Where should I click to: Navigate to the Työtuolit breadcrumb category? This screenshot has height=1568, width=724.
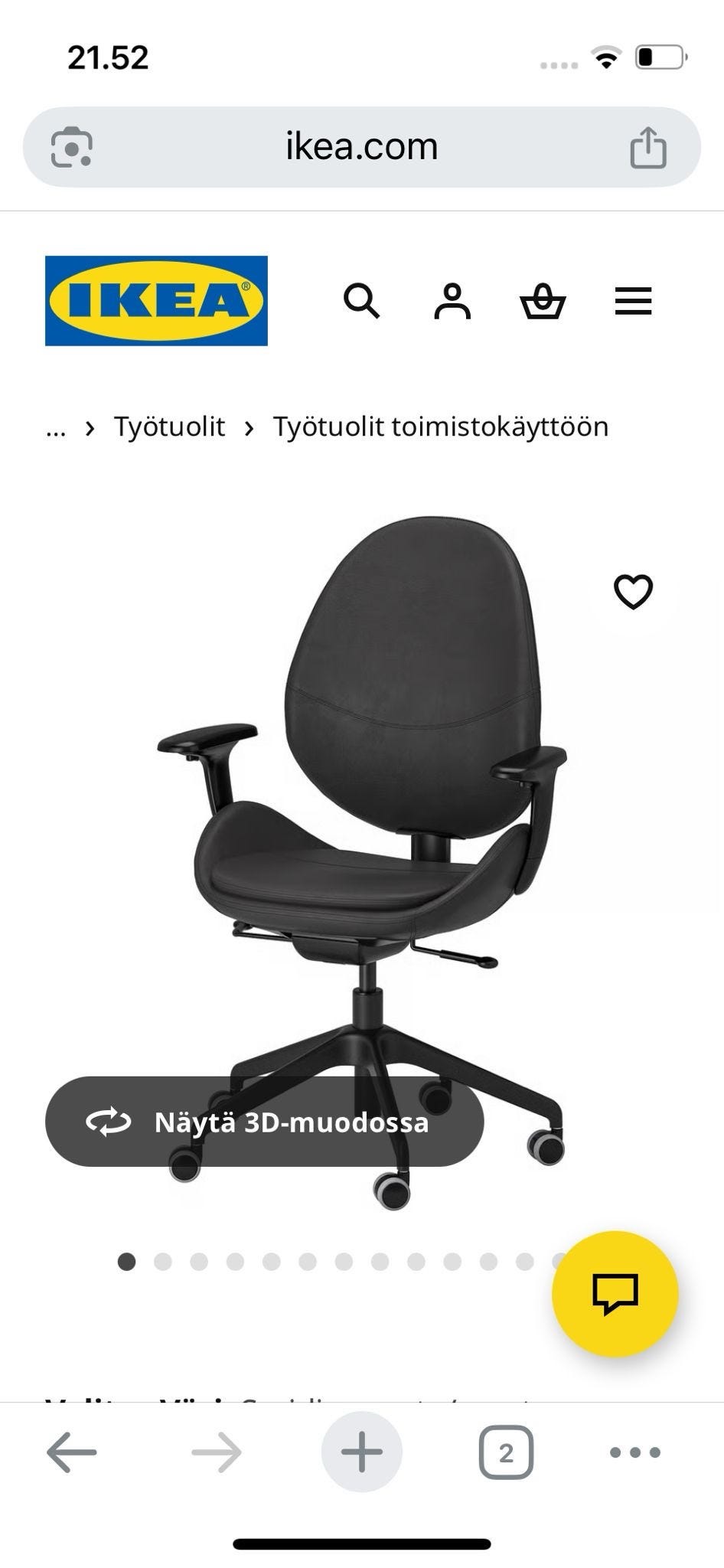tap(168, 427)
